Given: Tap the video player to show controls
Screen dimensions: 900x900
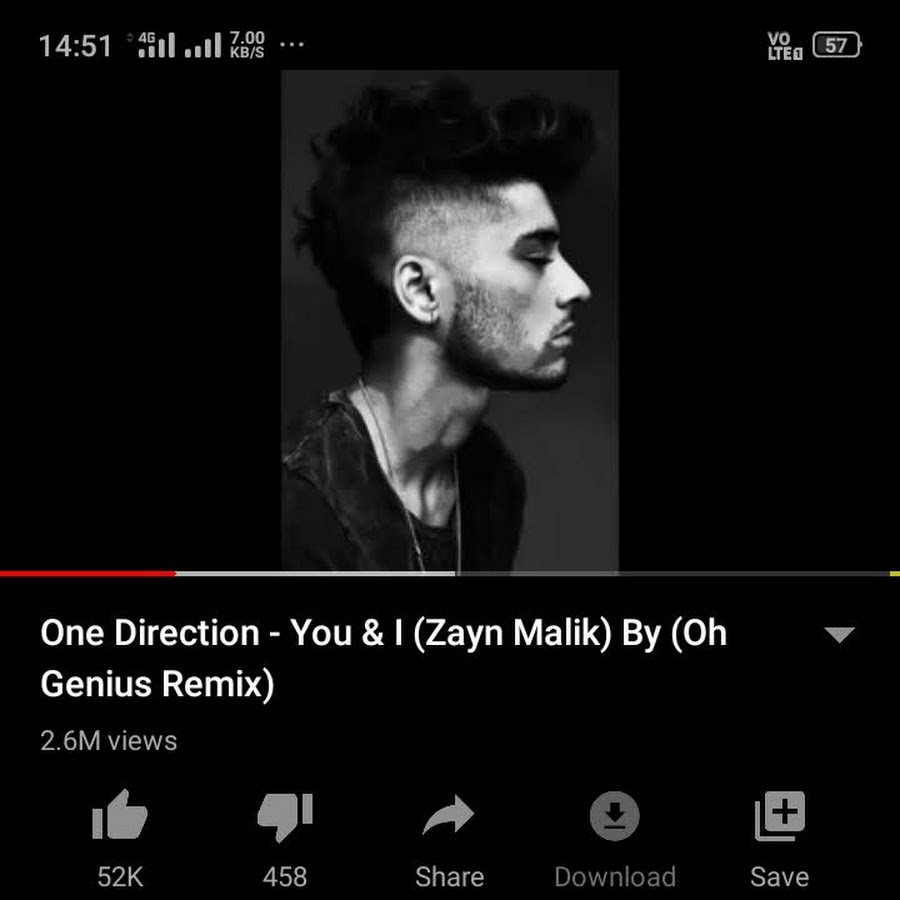Looking at the screenshot, I should [x=449, y=320].
